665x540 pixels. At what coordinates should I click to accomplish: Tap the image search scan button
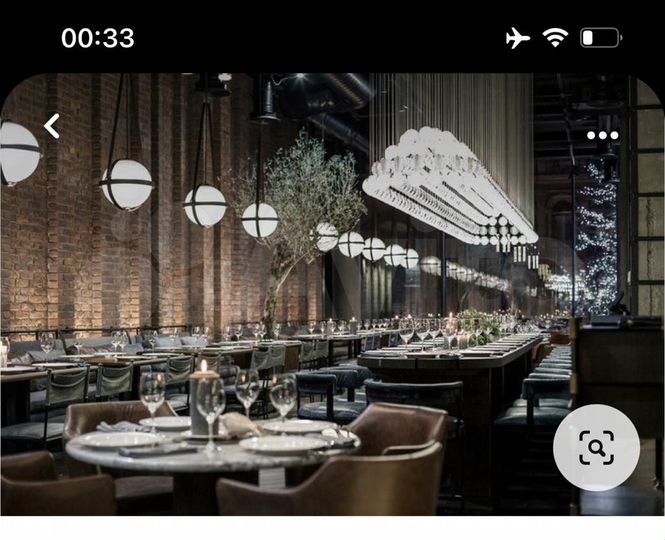tap(596, 448)
